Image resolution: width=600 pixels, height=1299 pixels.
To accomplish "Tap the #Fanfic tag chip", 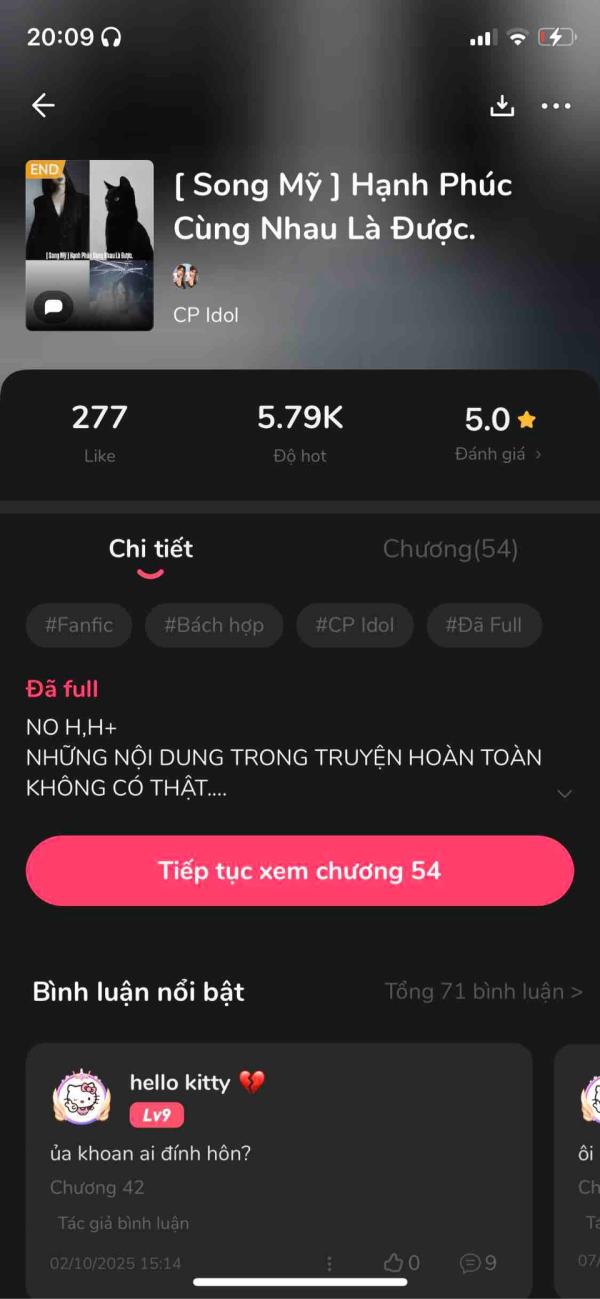I will pyautogui.click(x=79, y=626).
